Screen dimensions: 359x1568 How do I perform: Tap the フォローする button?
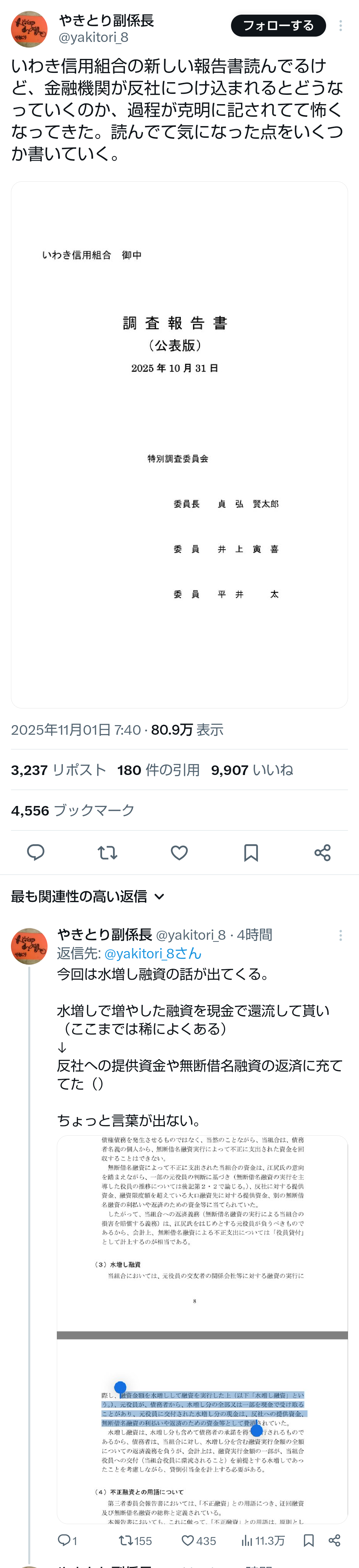(x=278, y=26)
